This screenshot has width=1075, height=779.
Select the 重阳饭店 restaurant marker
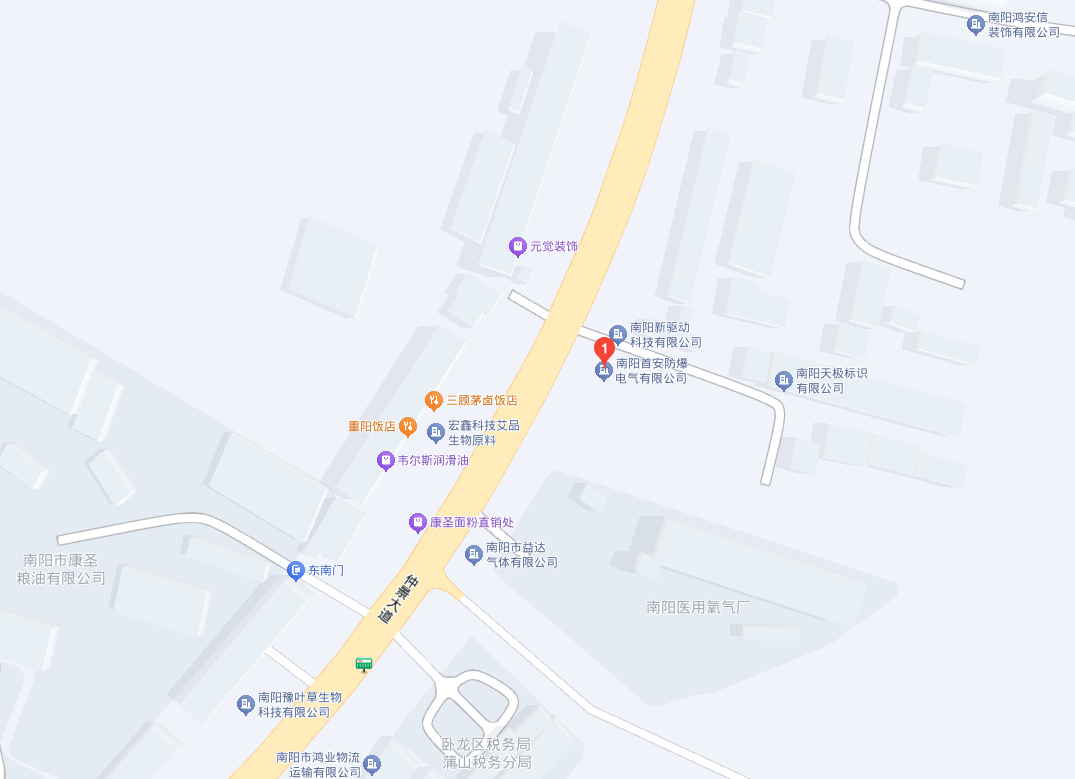point(408,426)
